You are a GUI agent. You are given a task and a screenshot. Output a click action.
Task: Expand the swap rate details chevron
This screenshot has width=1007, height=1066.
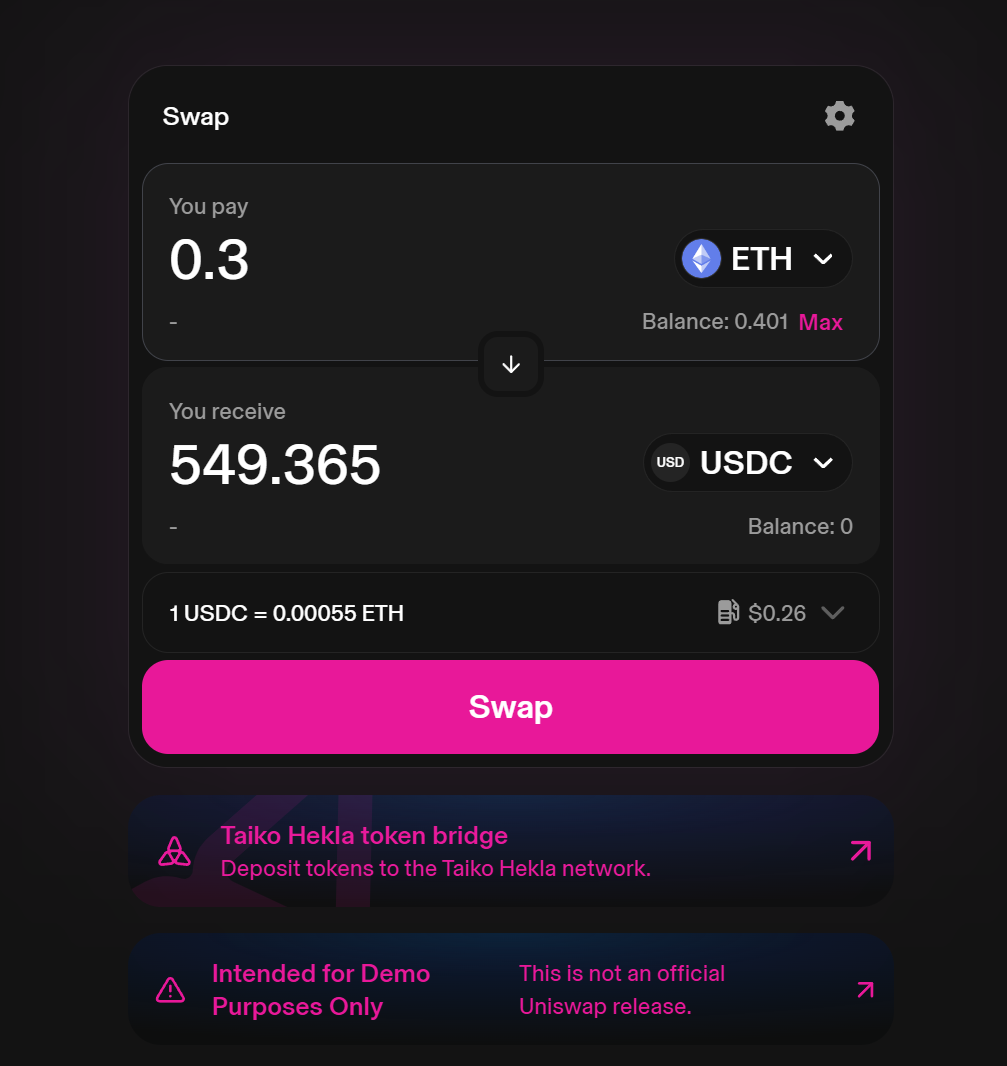[833, 613]
